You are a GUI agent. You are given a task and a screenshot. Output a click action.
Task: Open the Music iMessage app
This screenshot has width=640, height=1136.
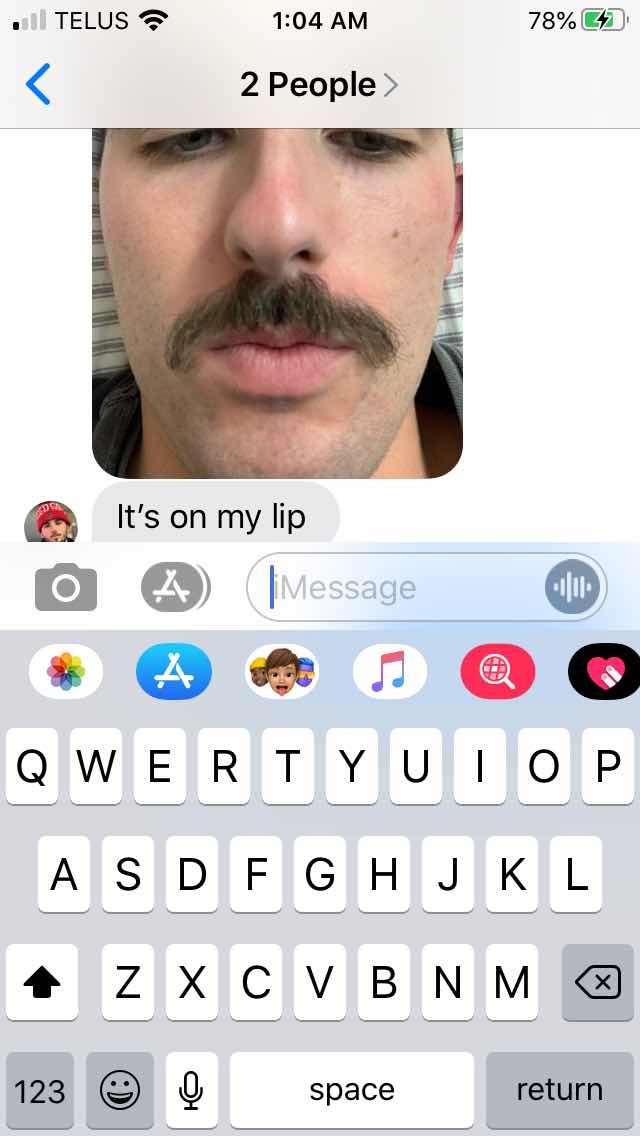click(x=389, y=671)
